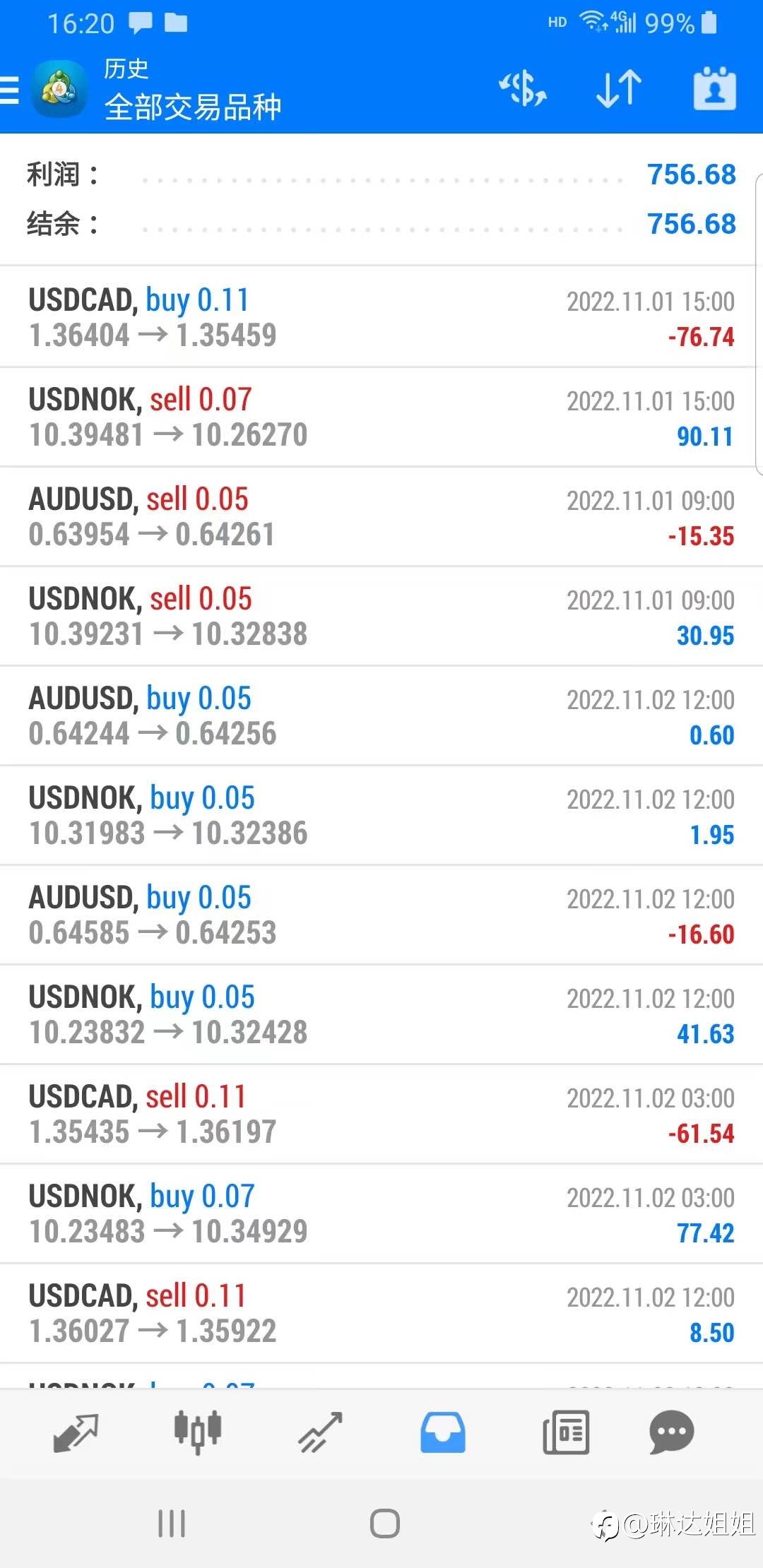Open the News tab
Image resolution: width=763 pixels, height=1568 pixels.
click(566, 1432)
